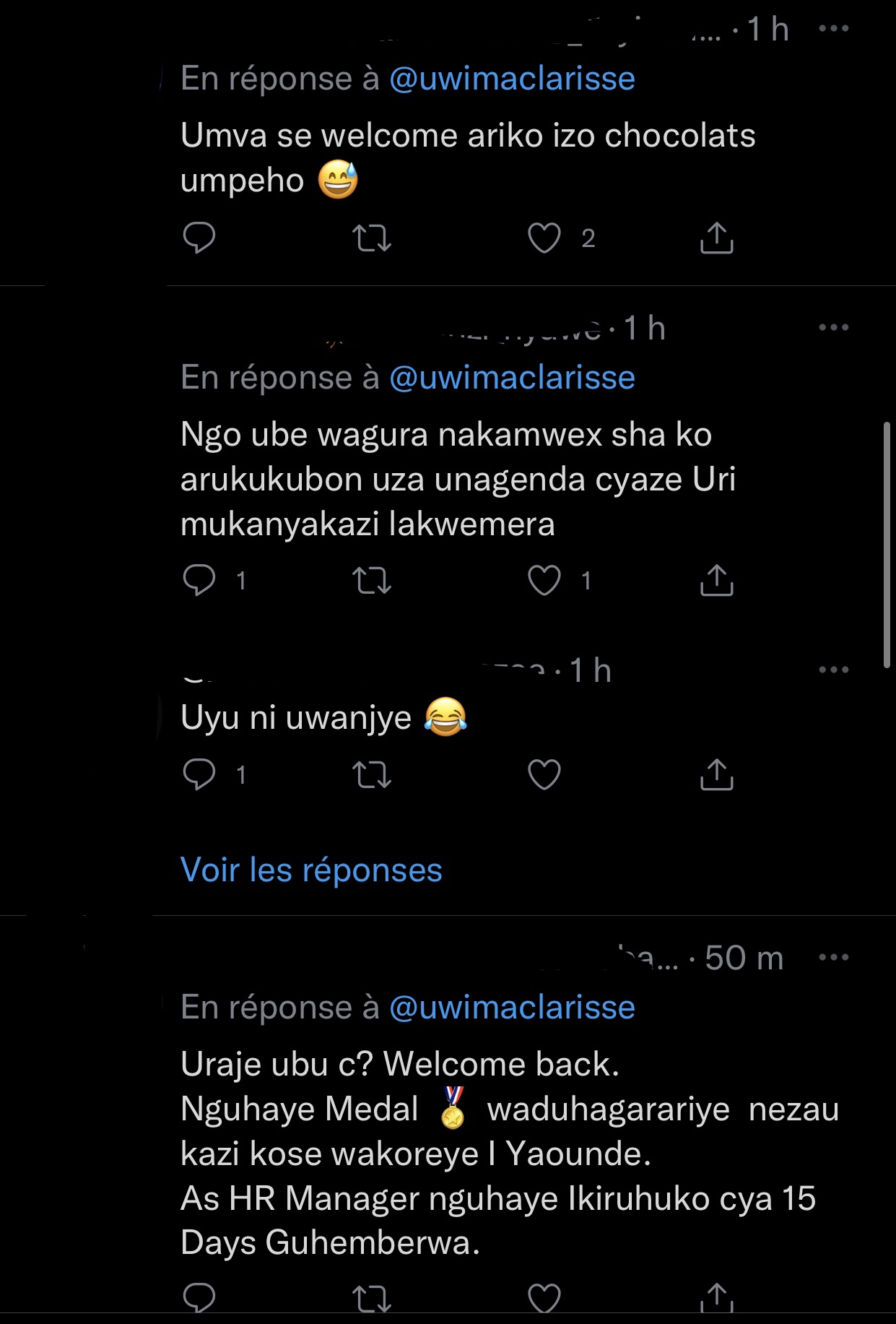This screenshot has height=1324, width=896.
Task: Open @uwimaclarisse mention above 'Uraje ubu c?'
Action: click(512, 1007)
